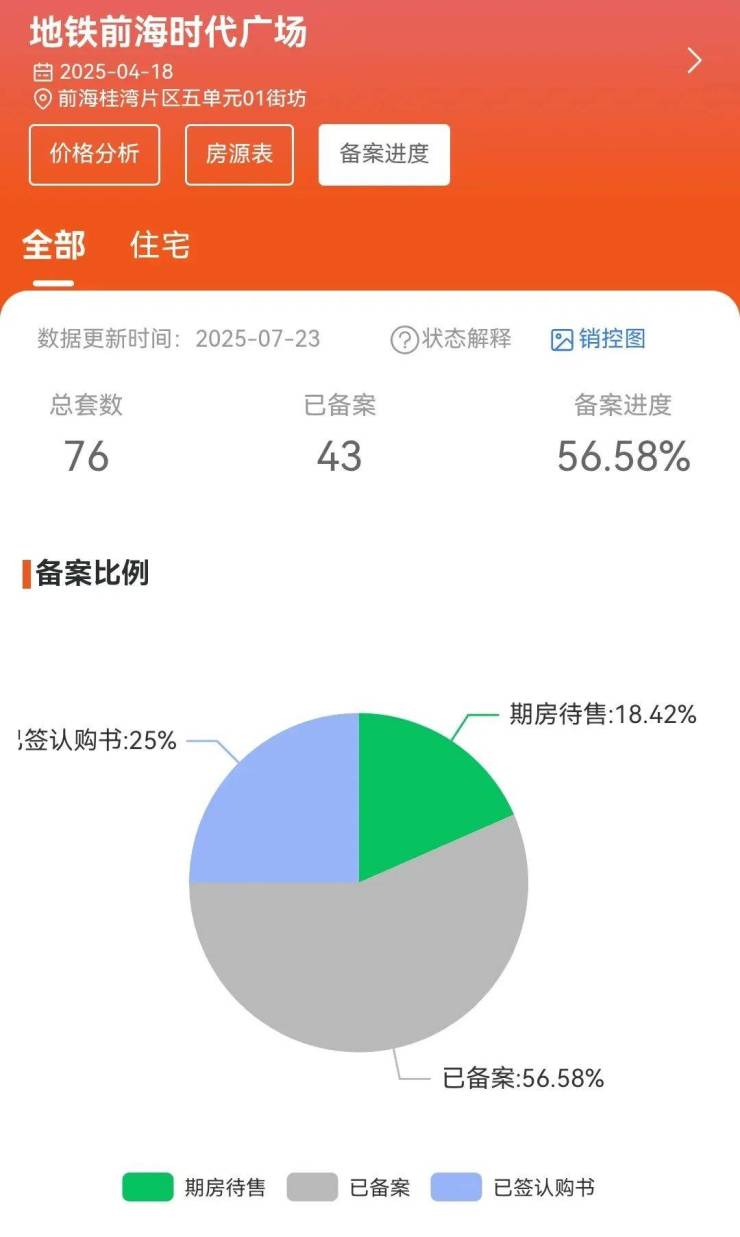740x1237 pixels.
Task: Toggle the 期房待售 legend item
Action: [194, 1187]
